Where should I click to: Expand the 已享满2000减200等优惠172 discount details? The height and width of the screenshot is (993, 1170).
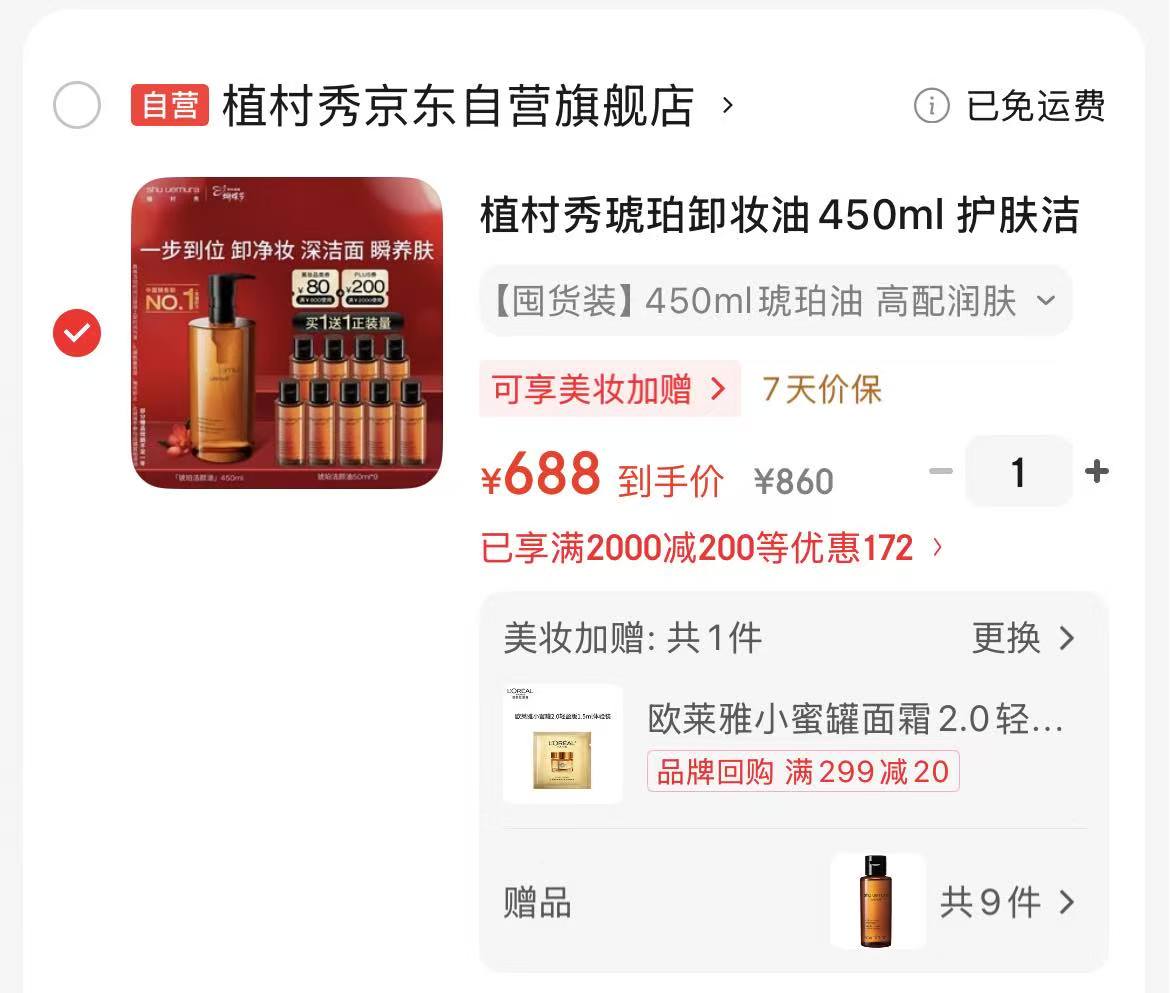point(712,548)
